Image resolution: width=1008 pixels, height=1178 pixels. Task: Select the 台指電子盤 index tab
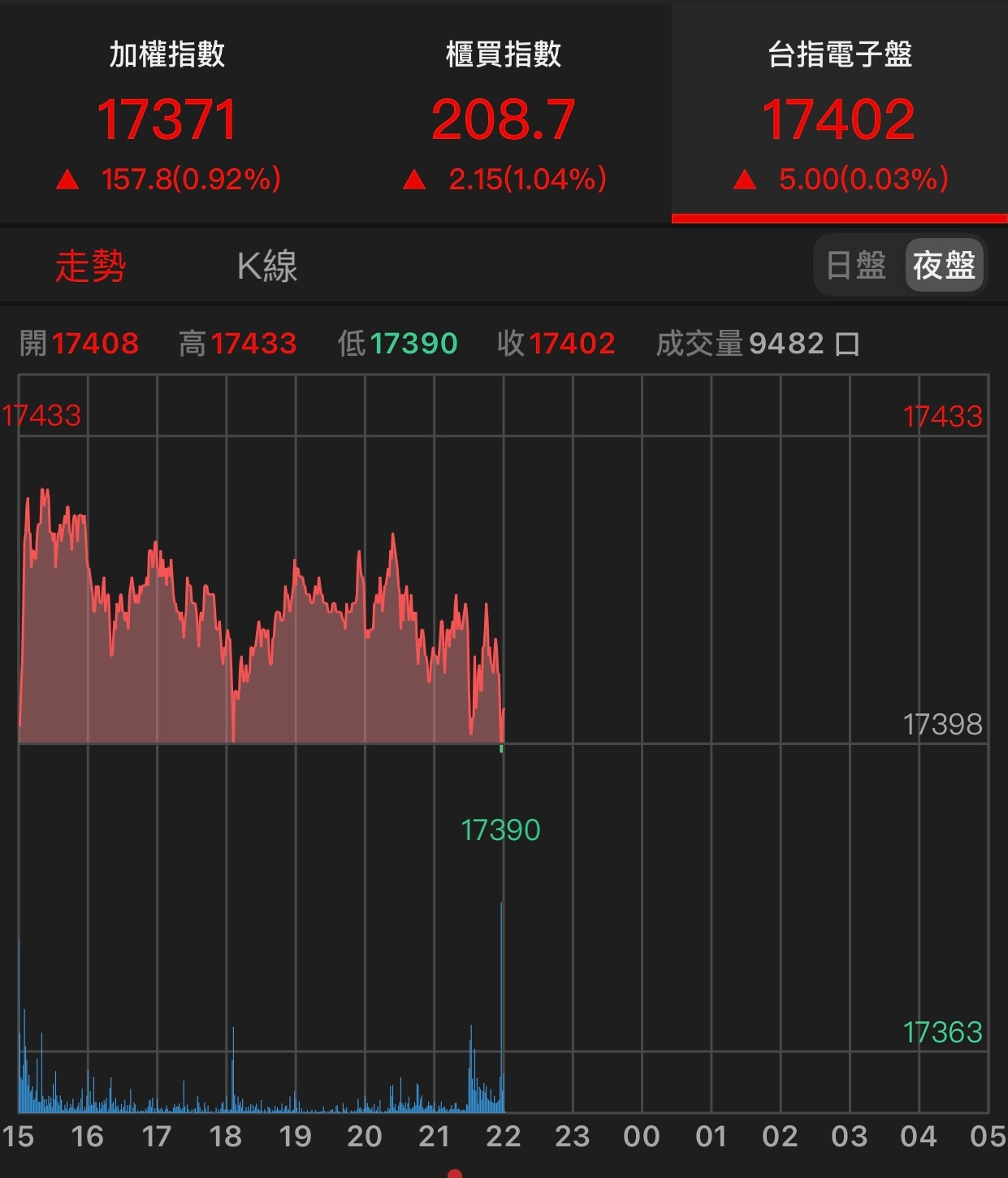click(x=840, y=114)
